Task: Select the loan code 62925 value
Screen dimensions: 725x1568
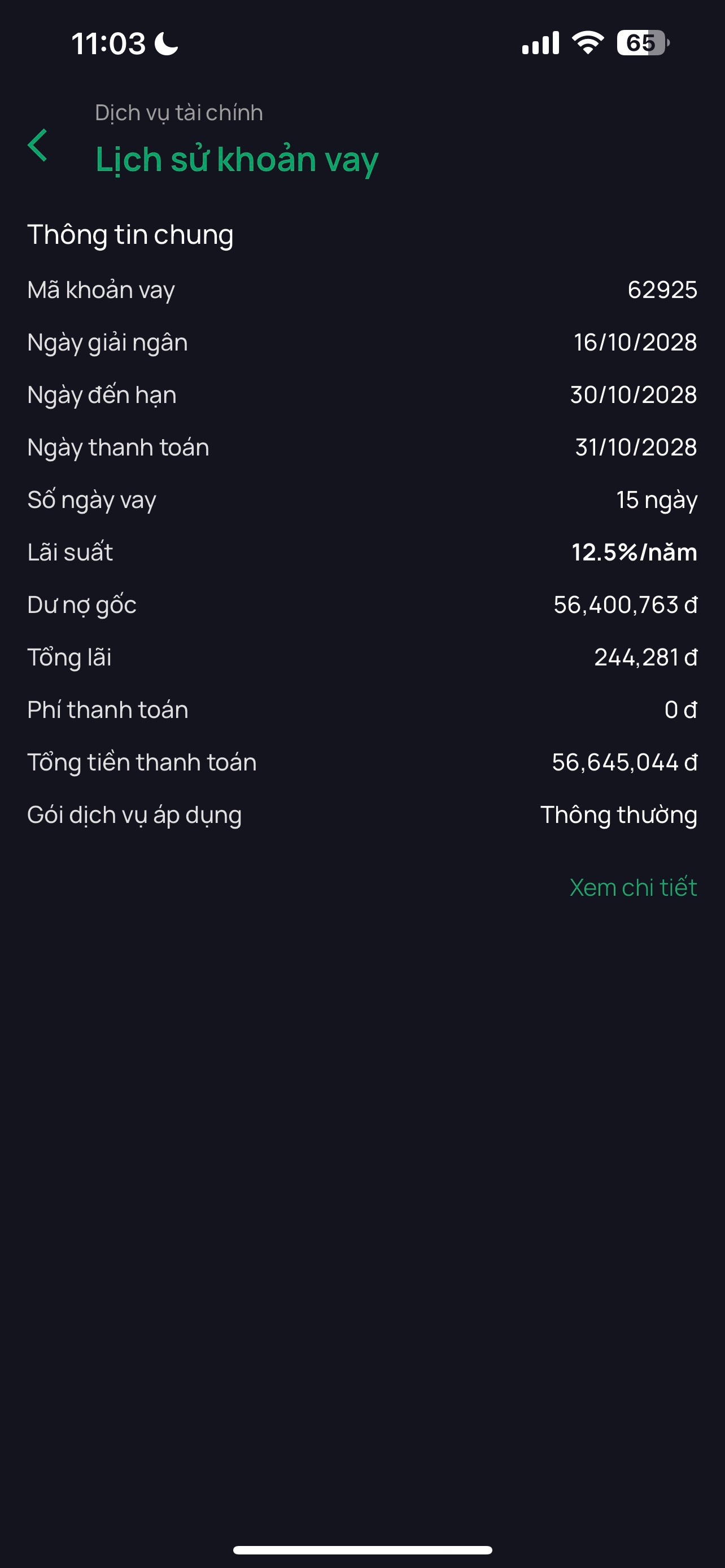Action: tap(662, 290)
